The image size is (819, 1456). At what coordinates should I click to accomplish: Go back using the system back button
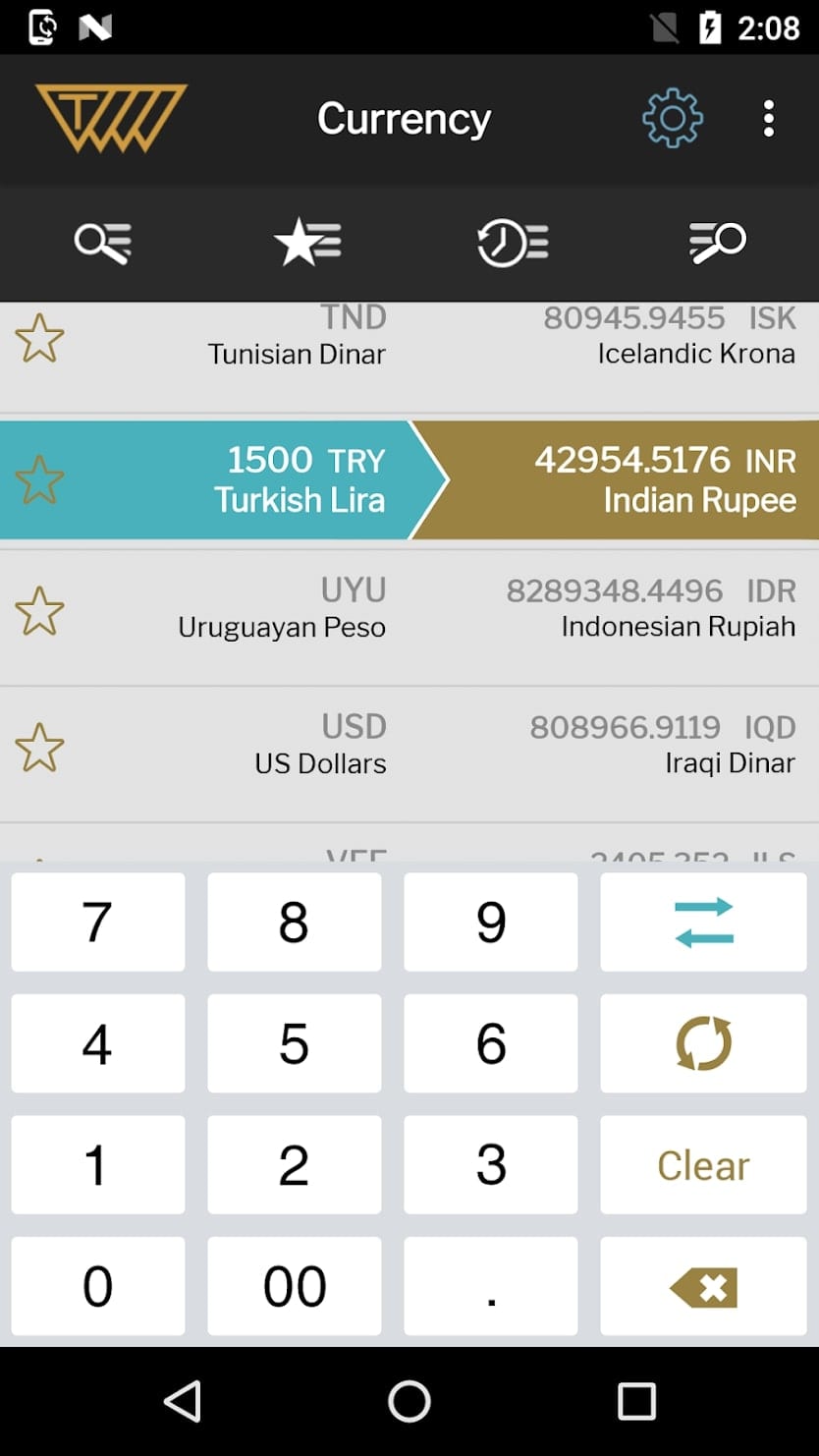(x=183, y=1401)
